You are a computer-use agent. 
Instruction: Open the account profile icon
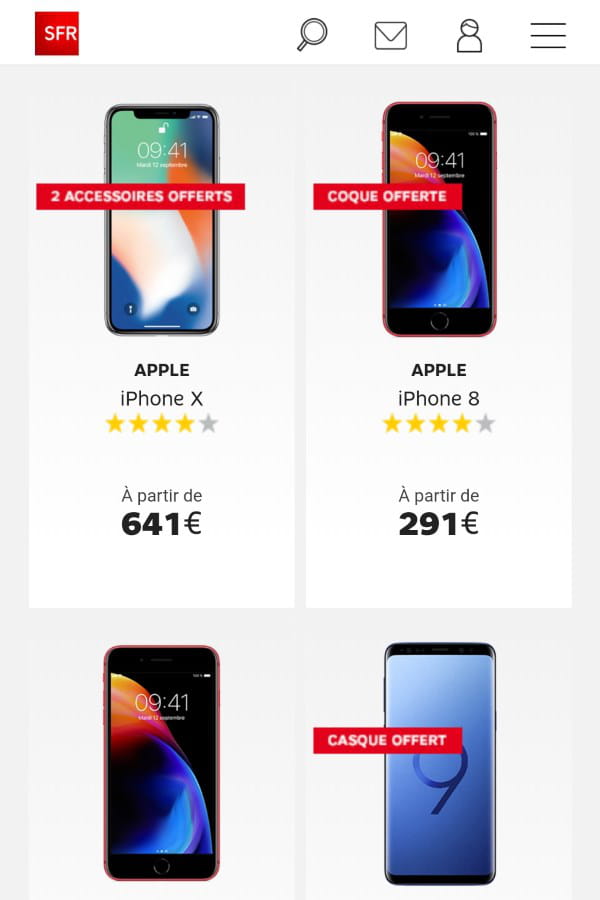(x=469, y=35)
